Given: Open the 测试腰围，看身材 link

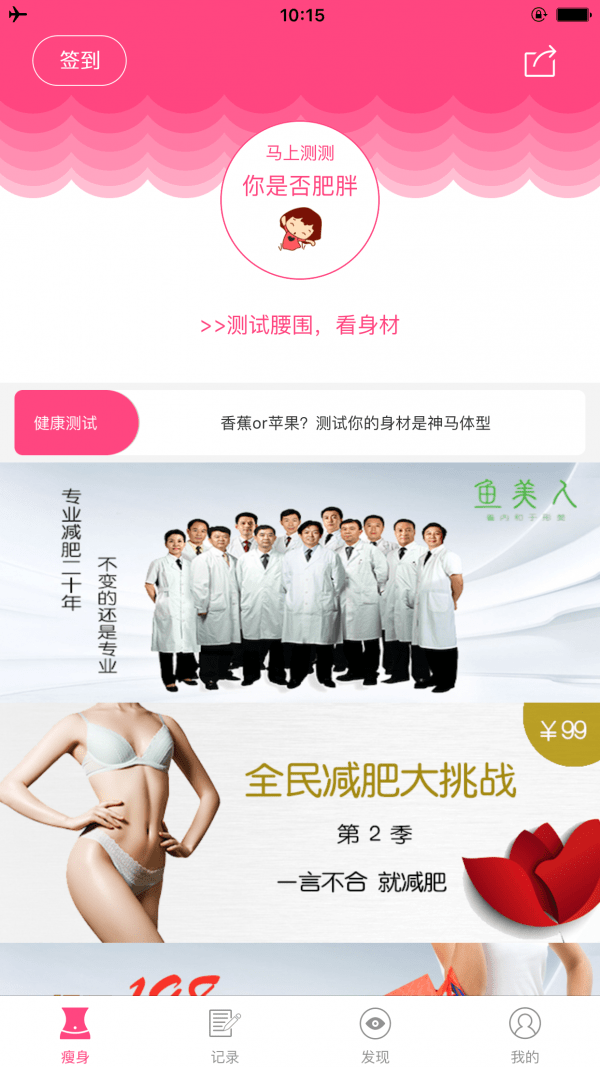Looking at the screenshot, I should coord(300,325).
